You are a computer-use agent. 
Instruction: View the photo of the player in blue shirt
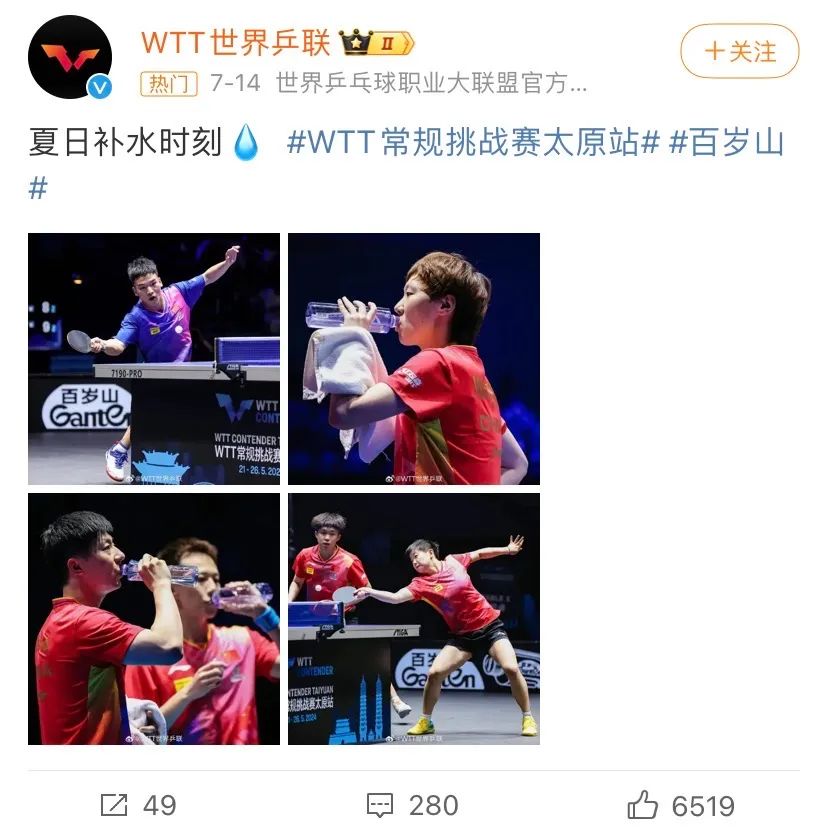point(154,359)
